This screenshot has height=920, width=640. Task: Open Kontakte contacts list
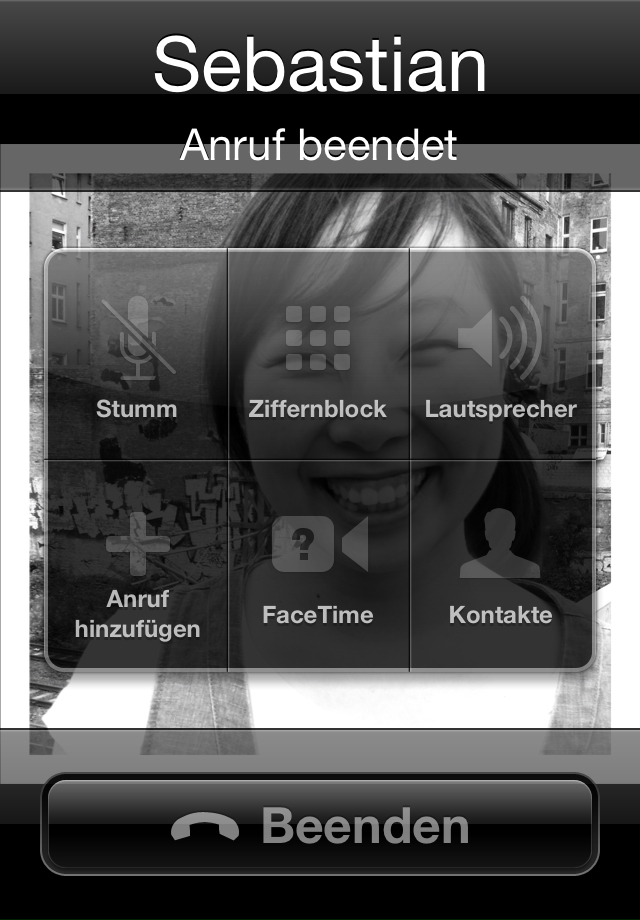pos(500,565)
